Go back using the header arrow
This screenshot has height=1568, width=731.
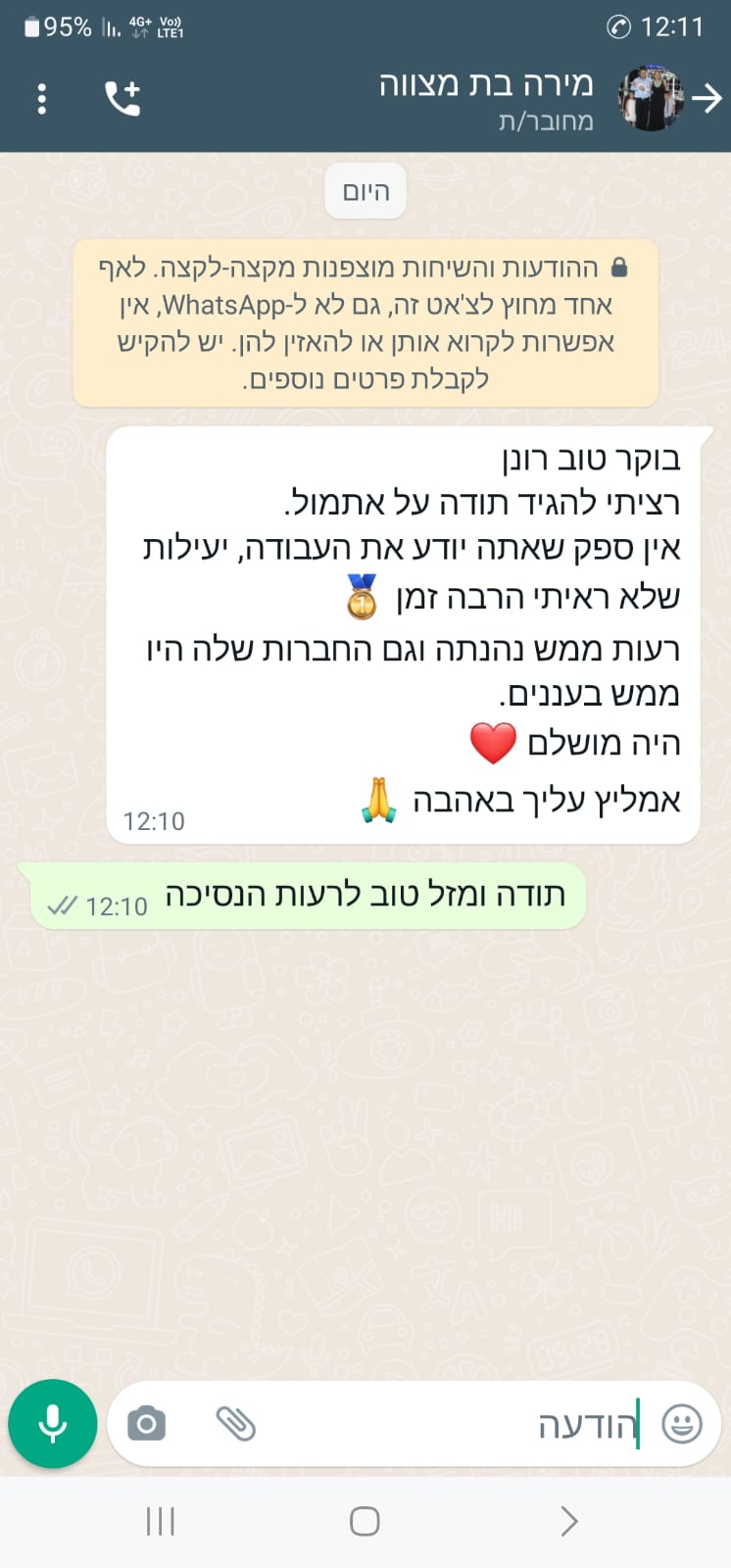coord(707,98)
